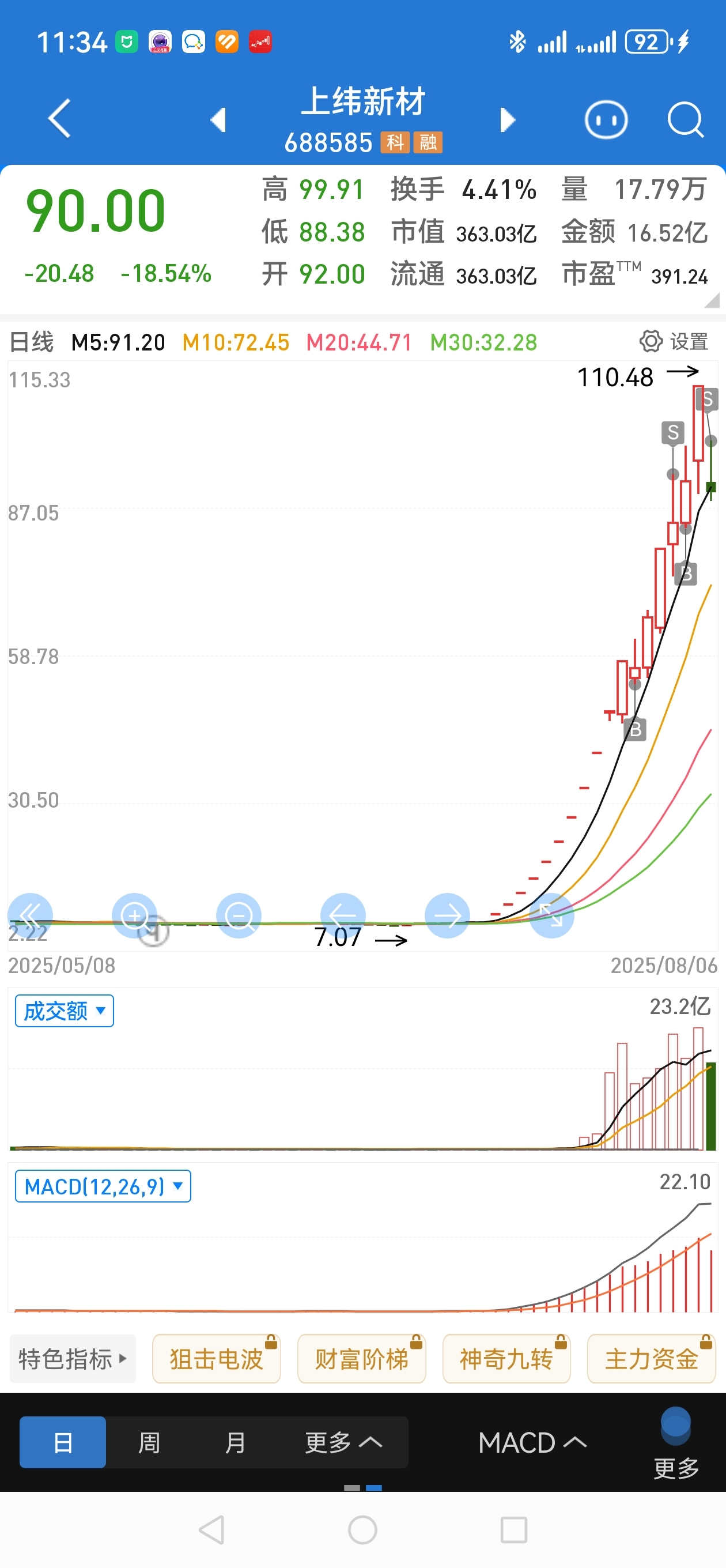Viewport: 726px width, 1568px height.
Task: Open the 成交额 indicator dropdown
Action: pyautogui.click(x=65, y=1011)
